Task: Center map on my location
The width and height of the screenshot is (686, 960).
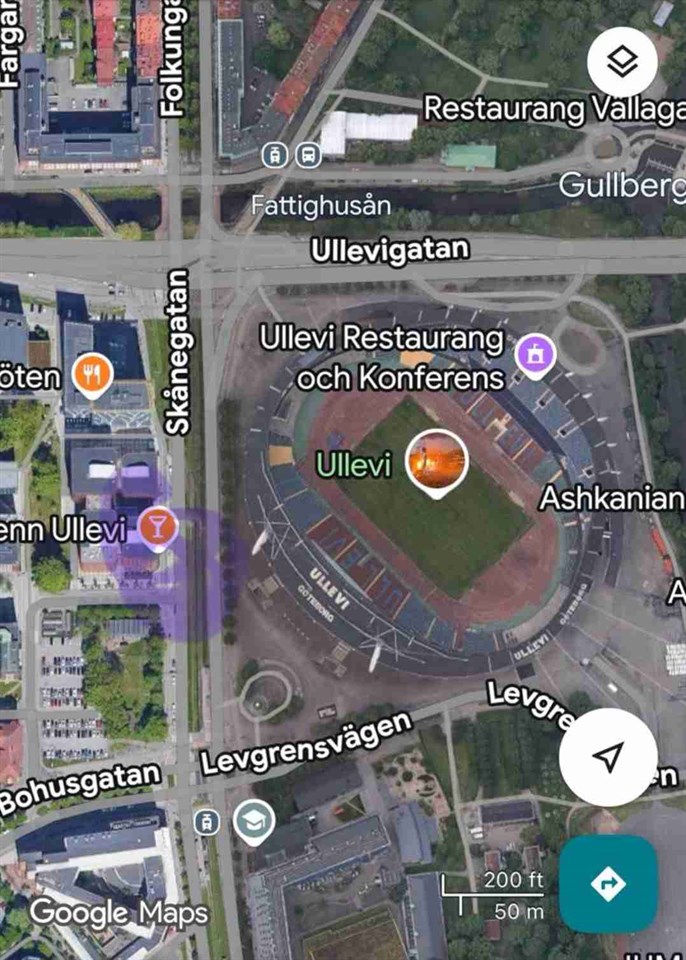Action: tap(608, 757)
